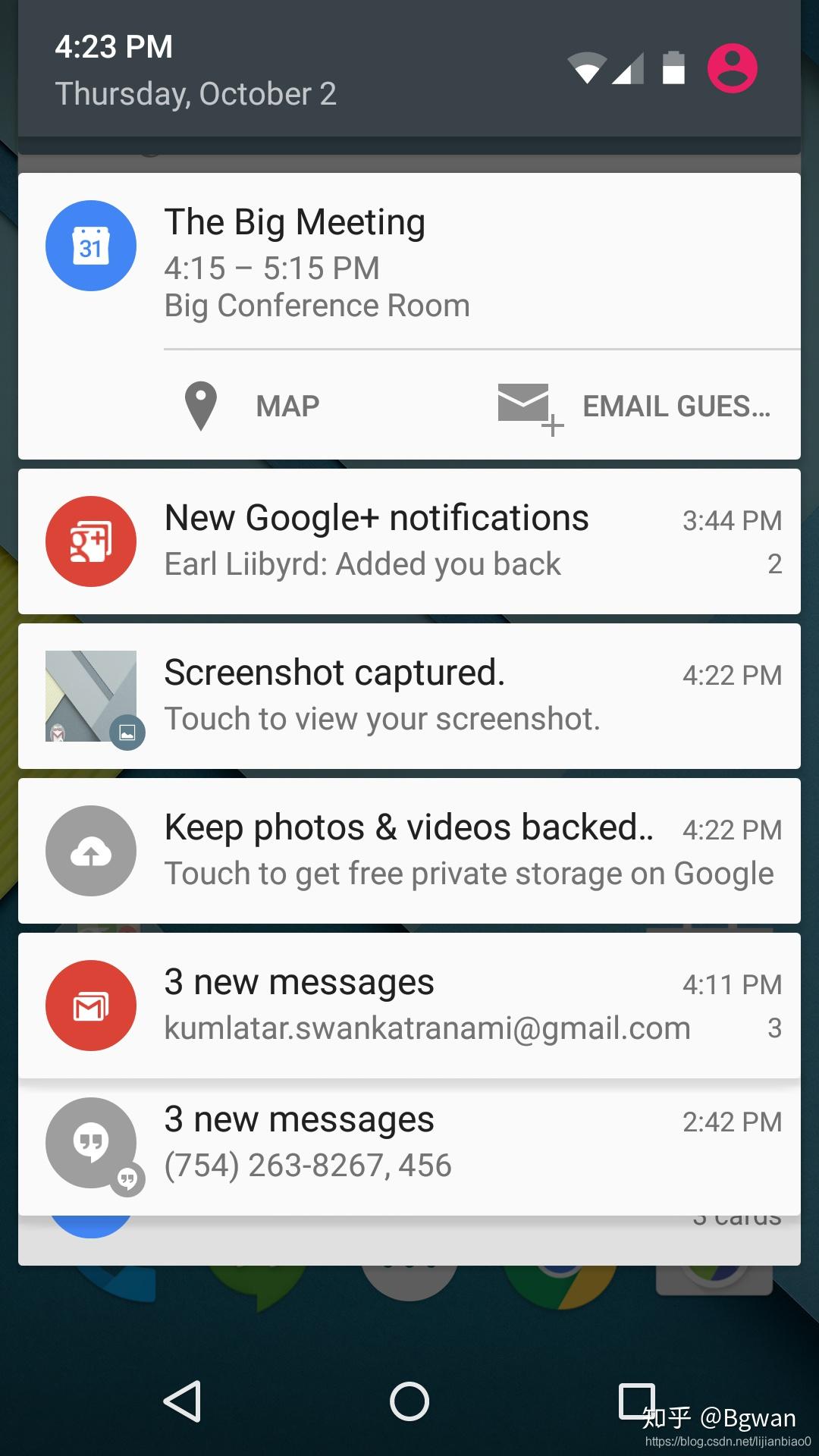The width and height of the screenshot is (819, 1456).
Task: Open the Calendar event icon for The Big Meeting
Action: pos(90,245)
